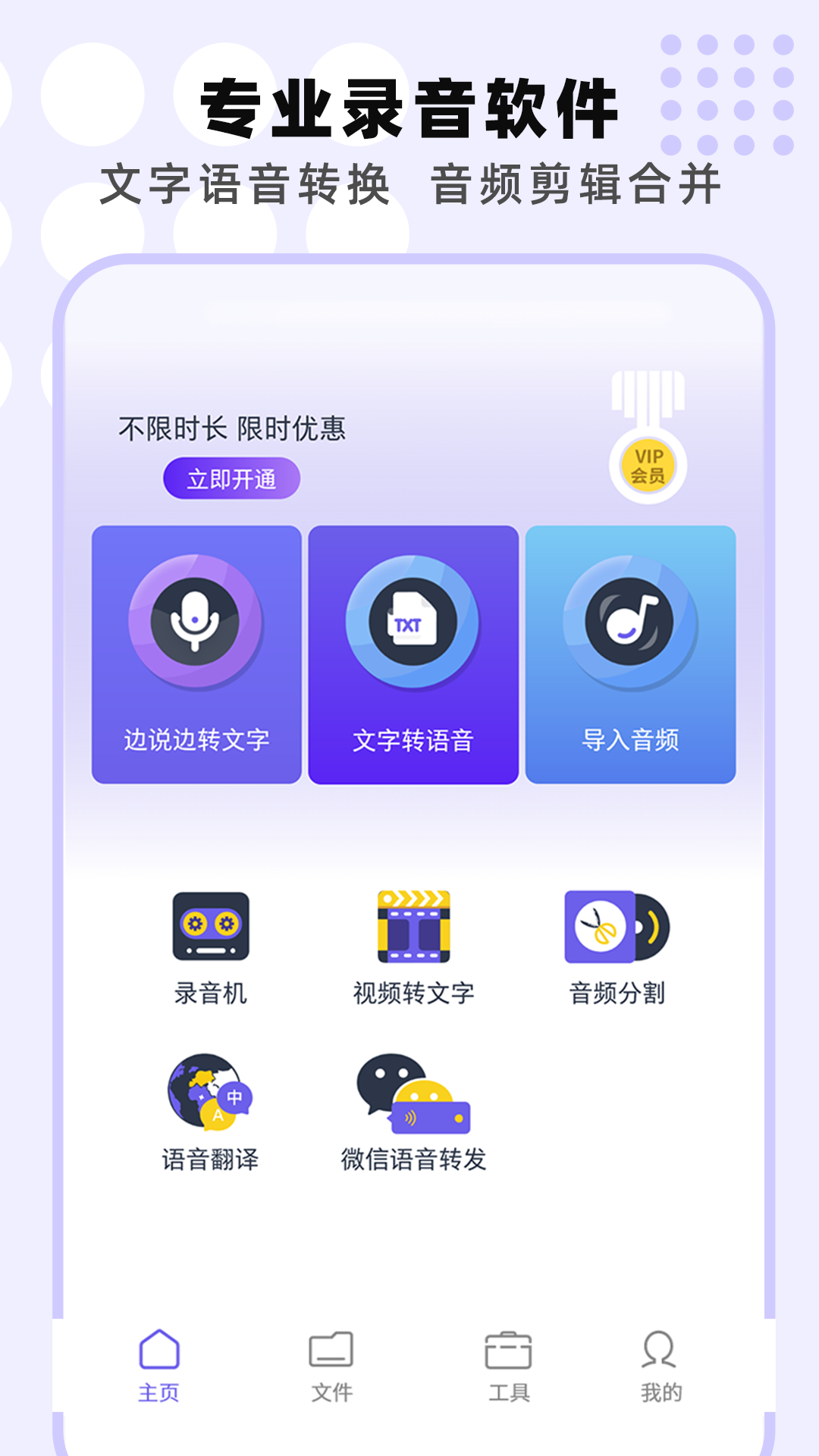Go to the 我的 profile tab
819x1456 pixels.
pos(660,1373)
